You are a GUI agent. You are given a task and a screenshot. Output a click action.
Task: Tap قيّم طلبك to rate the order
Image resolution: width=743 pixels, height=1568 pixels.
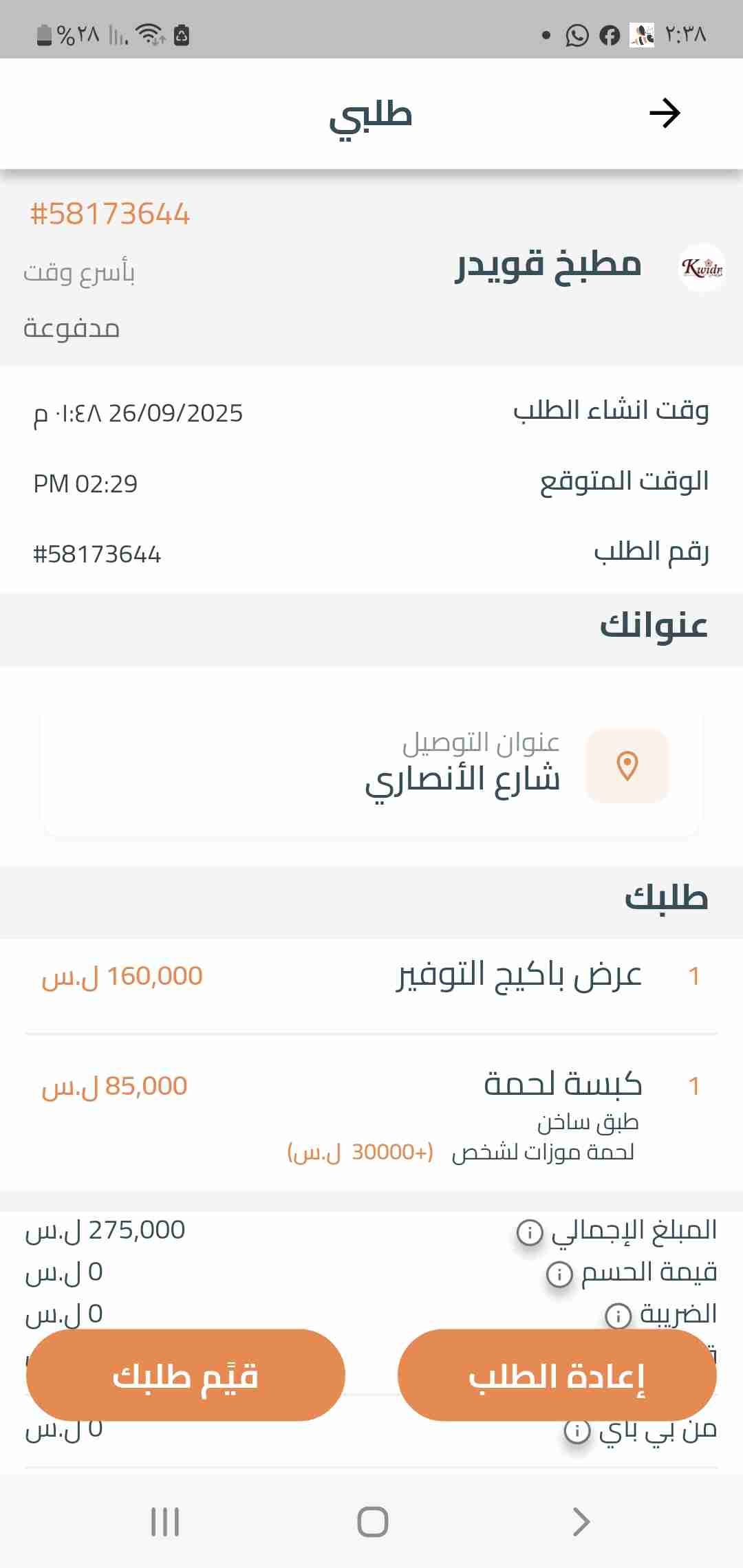click(x=185, y=1375)
